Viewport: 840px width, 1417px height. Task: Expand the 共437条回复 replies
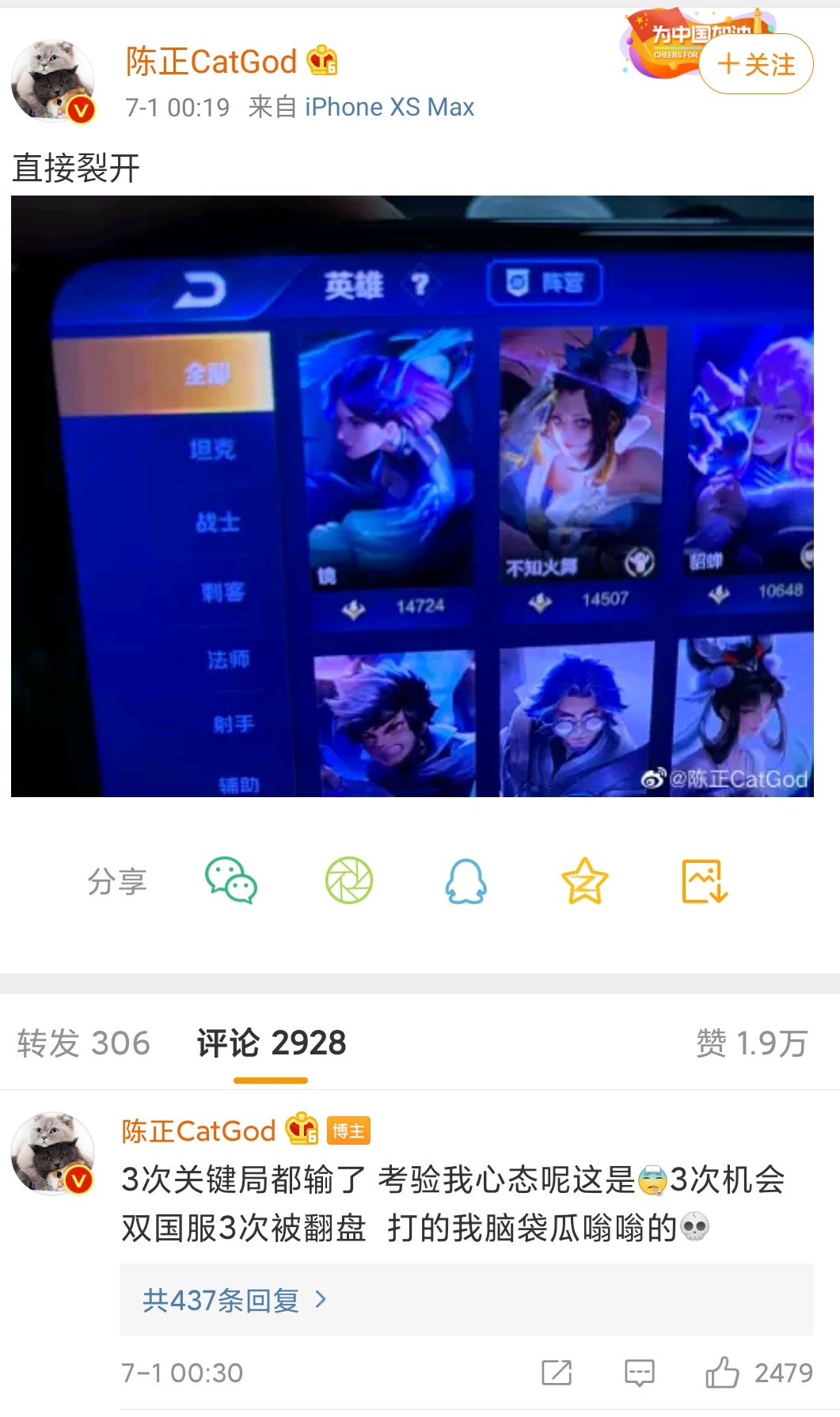click(x=234, y=1300)
